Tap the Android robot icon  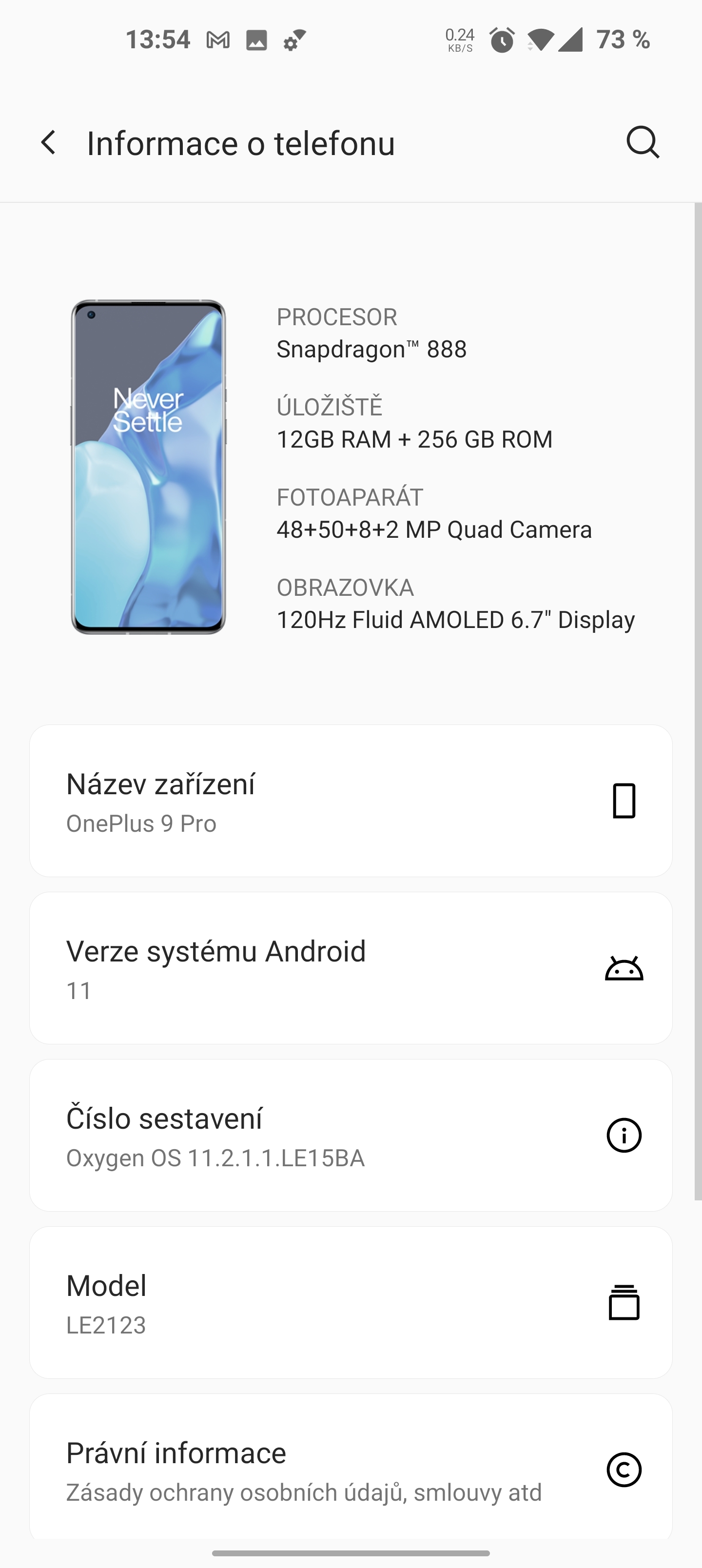pyautogui.click(x=624, y=969)
